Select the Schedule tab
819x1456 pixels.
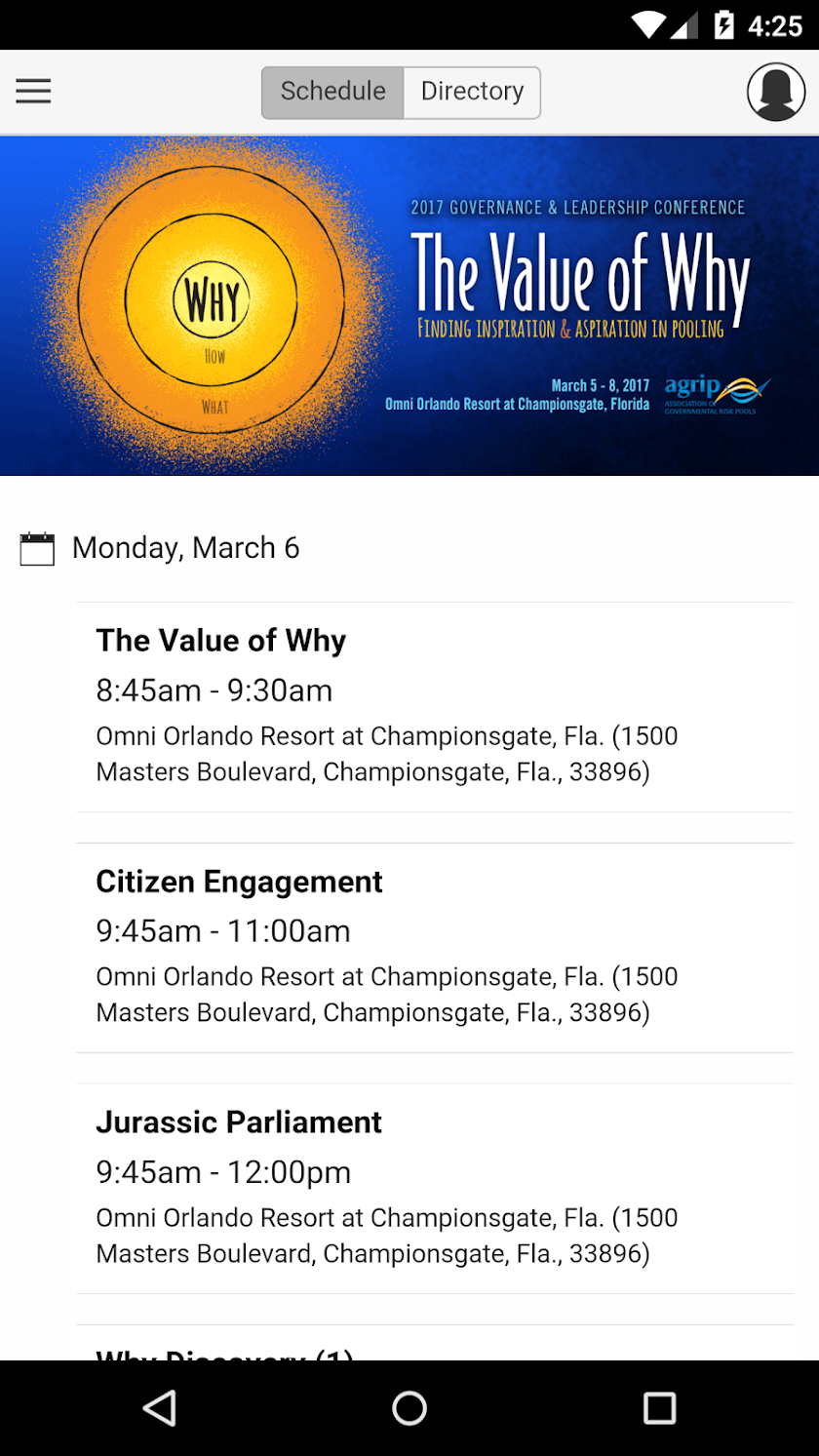pyautogui.click(x=332, y=92)
